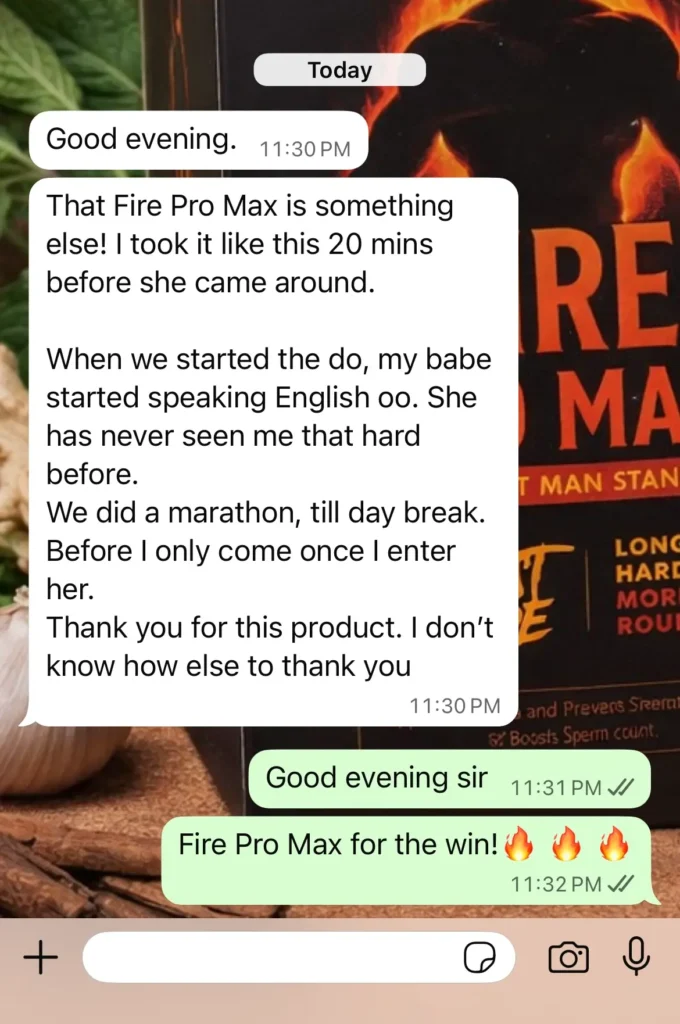Open the camera to take a photo
The image size is (680, 1024).
coord(568,958)
